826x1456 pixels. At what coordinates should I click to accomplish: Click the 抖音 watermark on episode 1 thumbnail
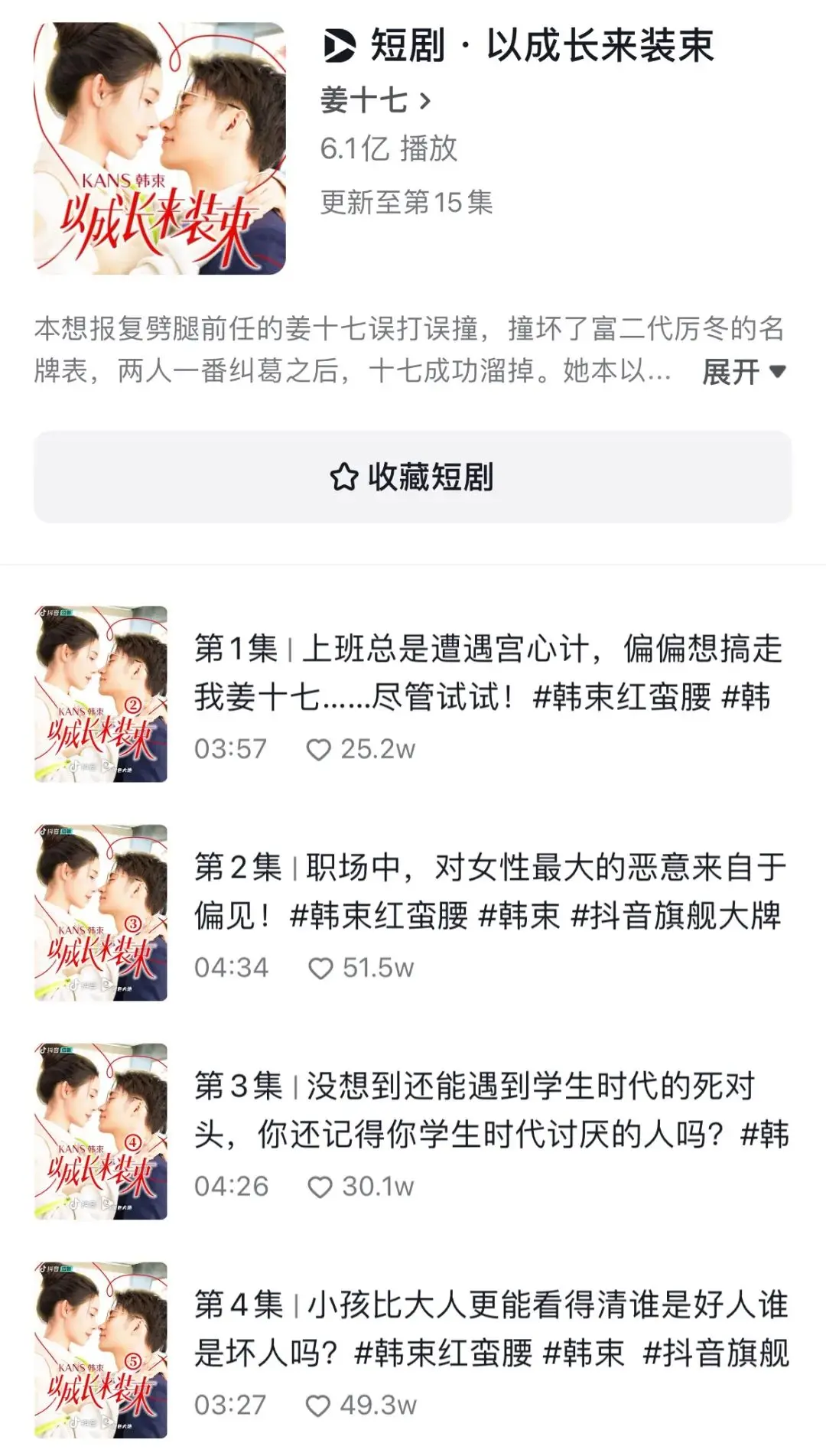pyautogui.click(x=50, y=614)
